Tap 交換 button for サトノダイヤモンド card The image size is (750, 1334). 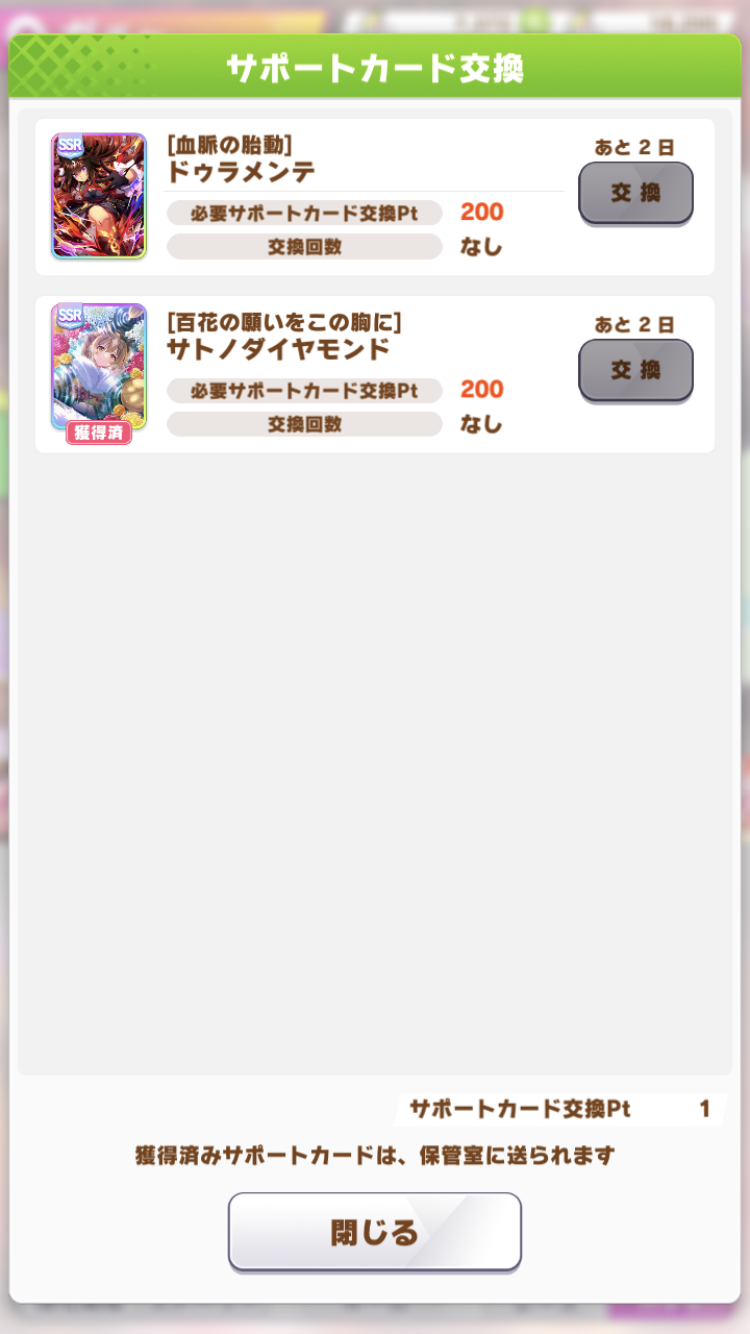(635, 369)
